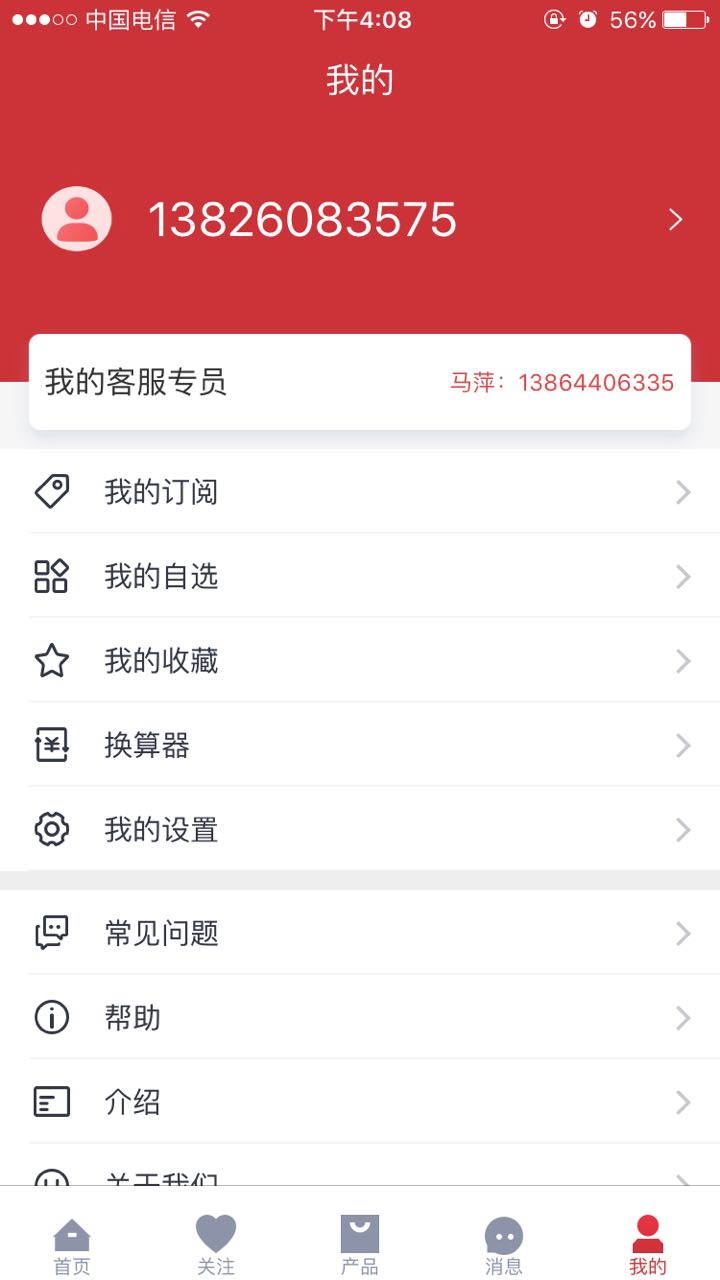Click the 我的收藏 star icon

(52, 660)
